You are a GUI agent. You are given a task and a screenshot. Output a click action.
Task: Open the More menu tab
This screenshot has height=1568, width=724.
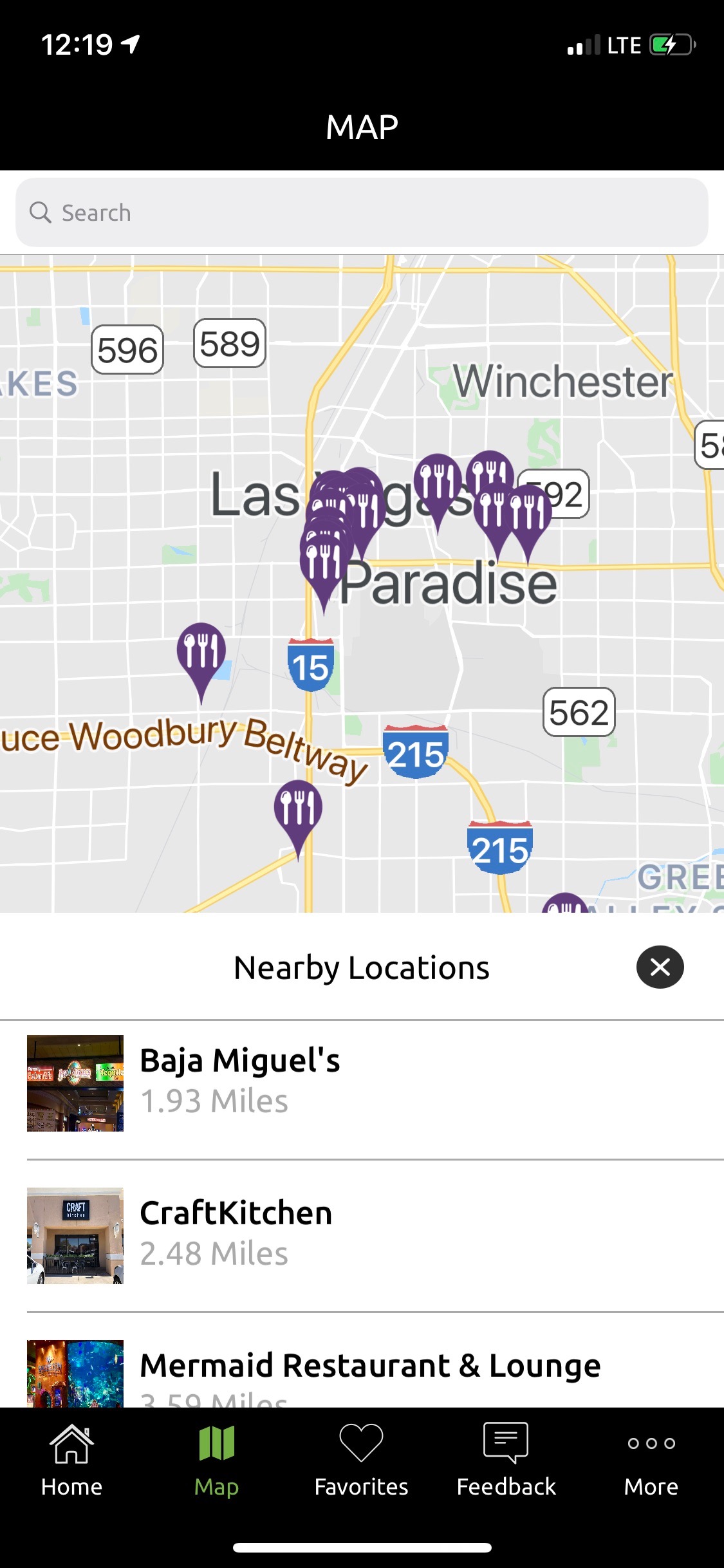(x=651, y=1460)
